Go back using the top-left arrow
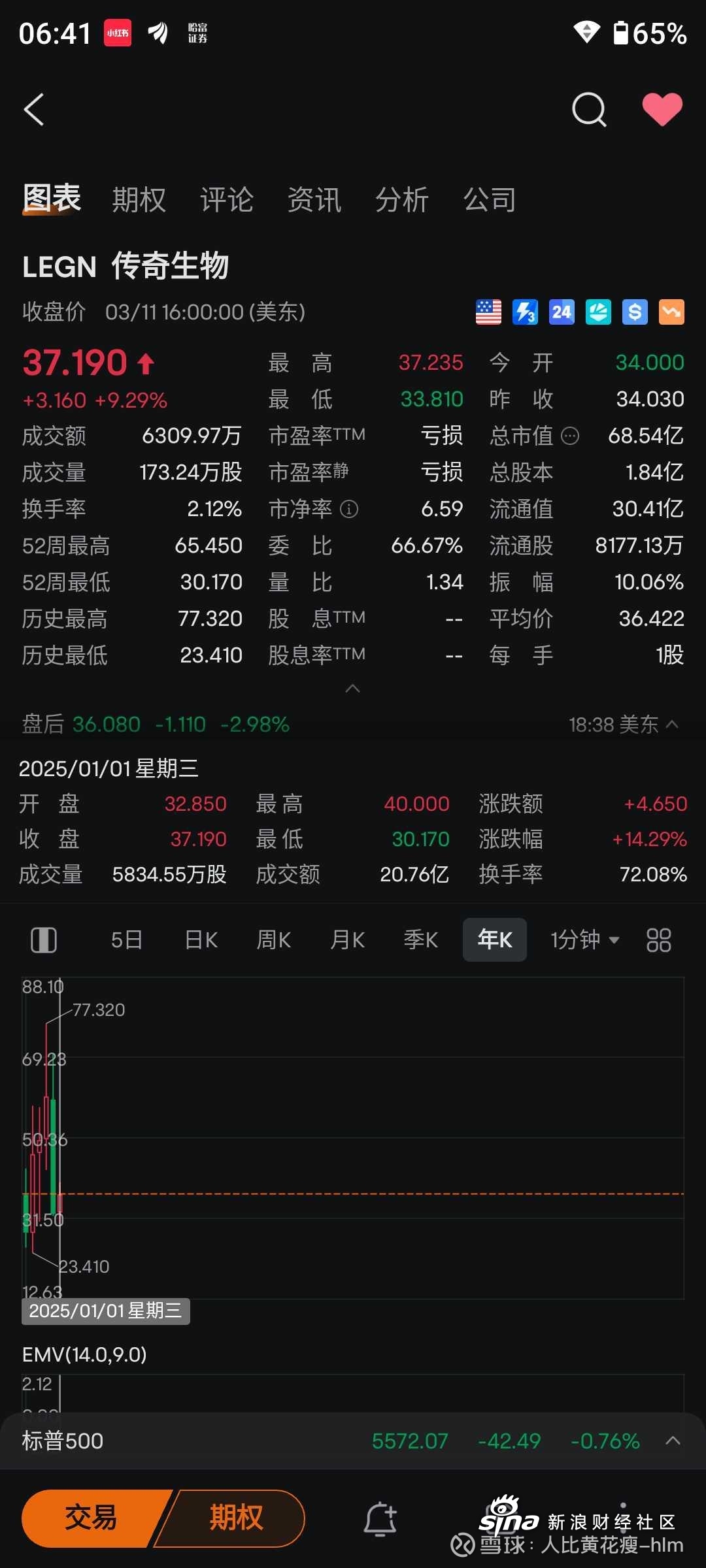The height and width of the screenshot is (1568, 706). click(x=34, y=109)
